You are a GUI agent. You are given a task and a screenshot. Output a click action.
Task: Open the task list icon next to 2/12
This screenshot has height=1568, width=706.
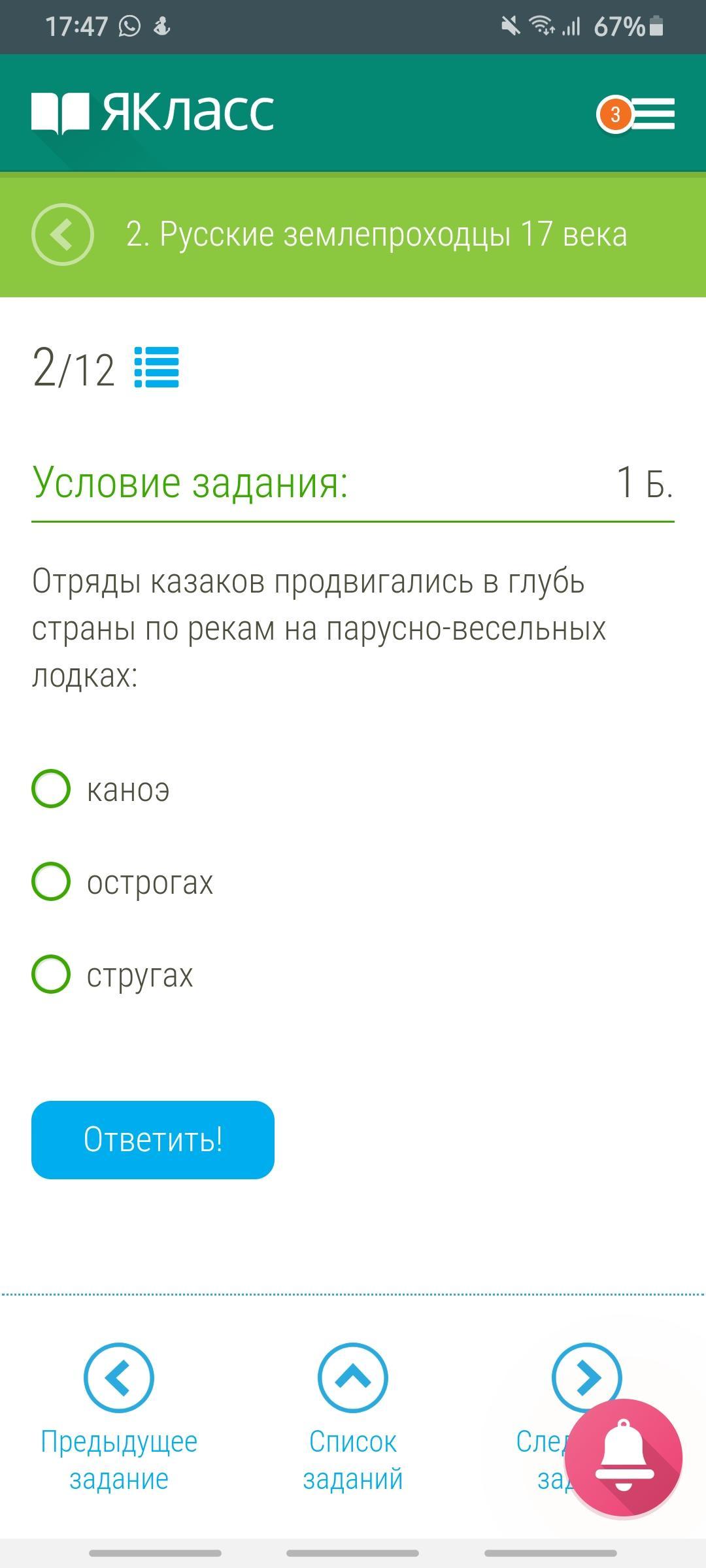click(x=156, y=367)
